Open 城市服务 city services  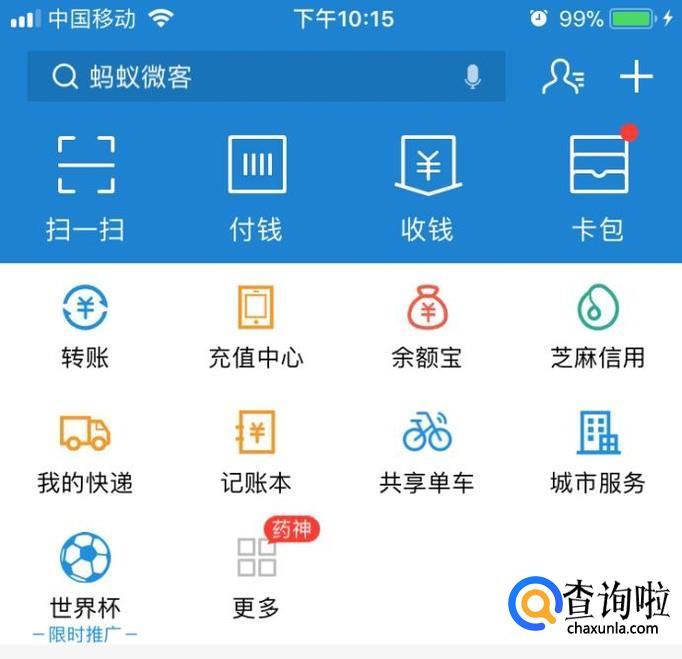tap(598, 450)
